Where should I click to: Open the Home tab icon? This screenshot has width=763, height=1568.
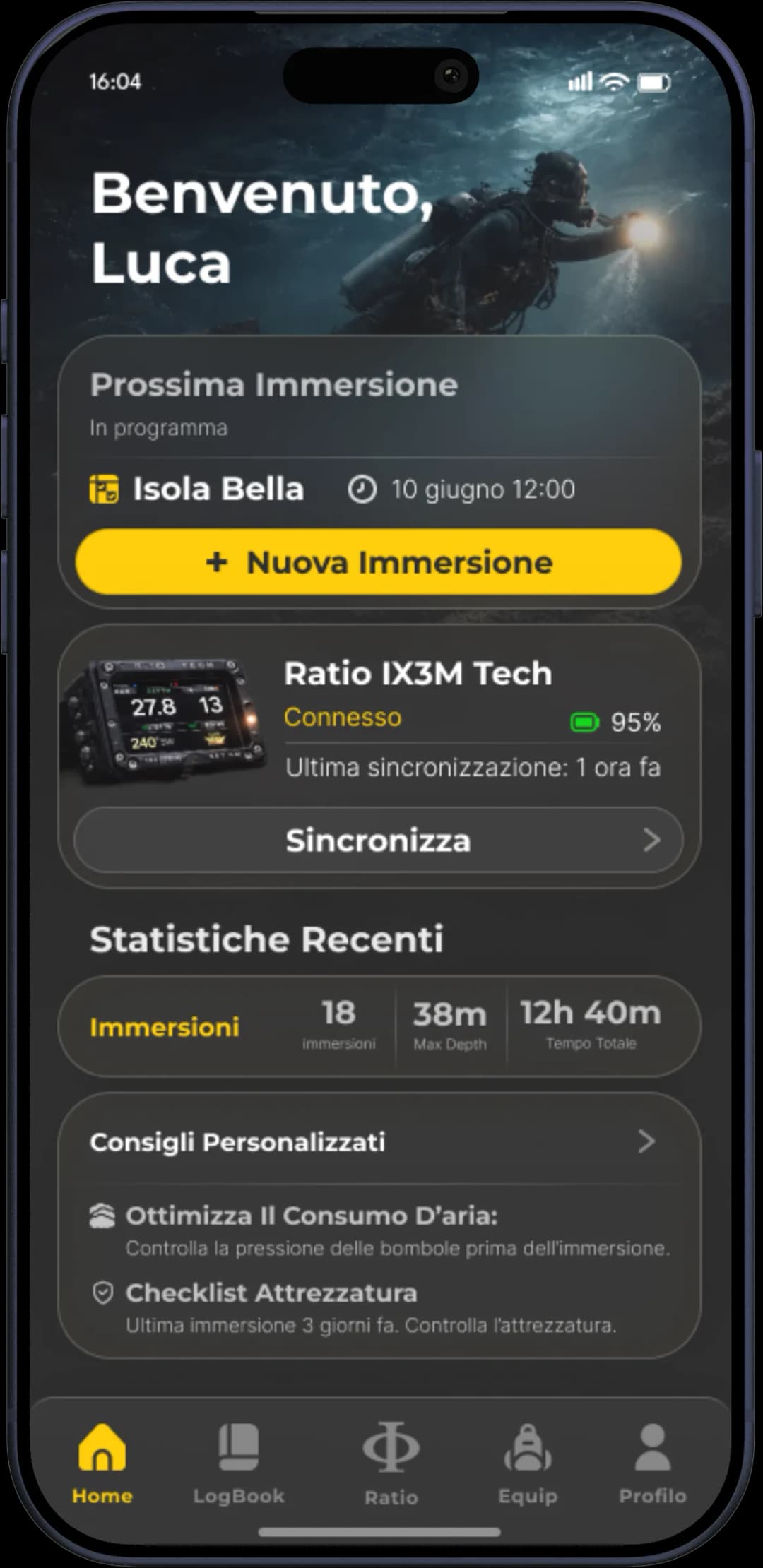pos(102,1447)
